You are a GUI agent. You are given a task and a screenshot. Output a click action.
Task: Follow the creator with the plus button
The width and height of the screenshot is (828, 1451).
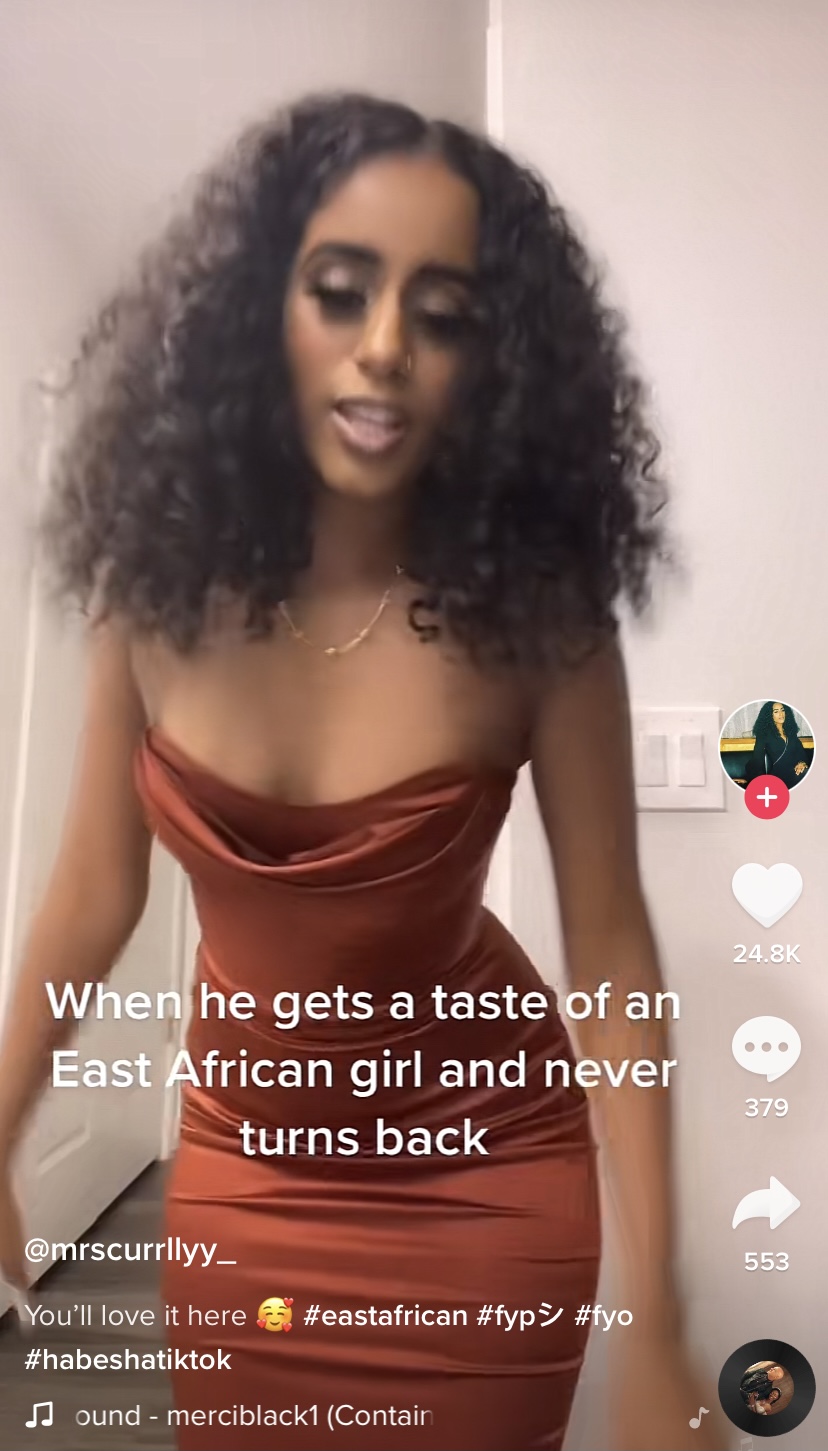tap(767, 798)
